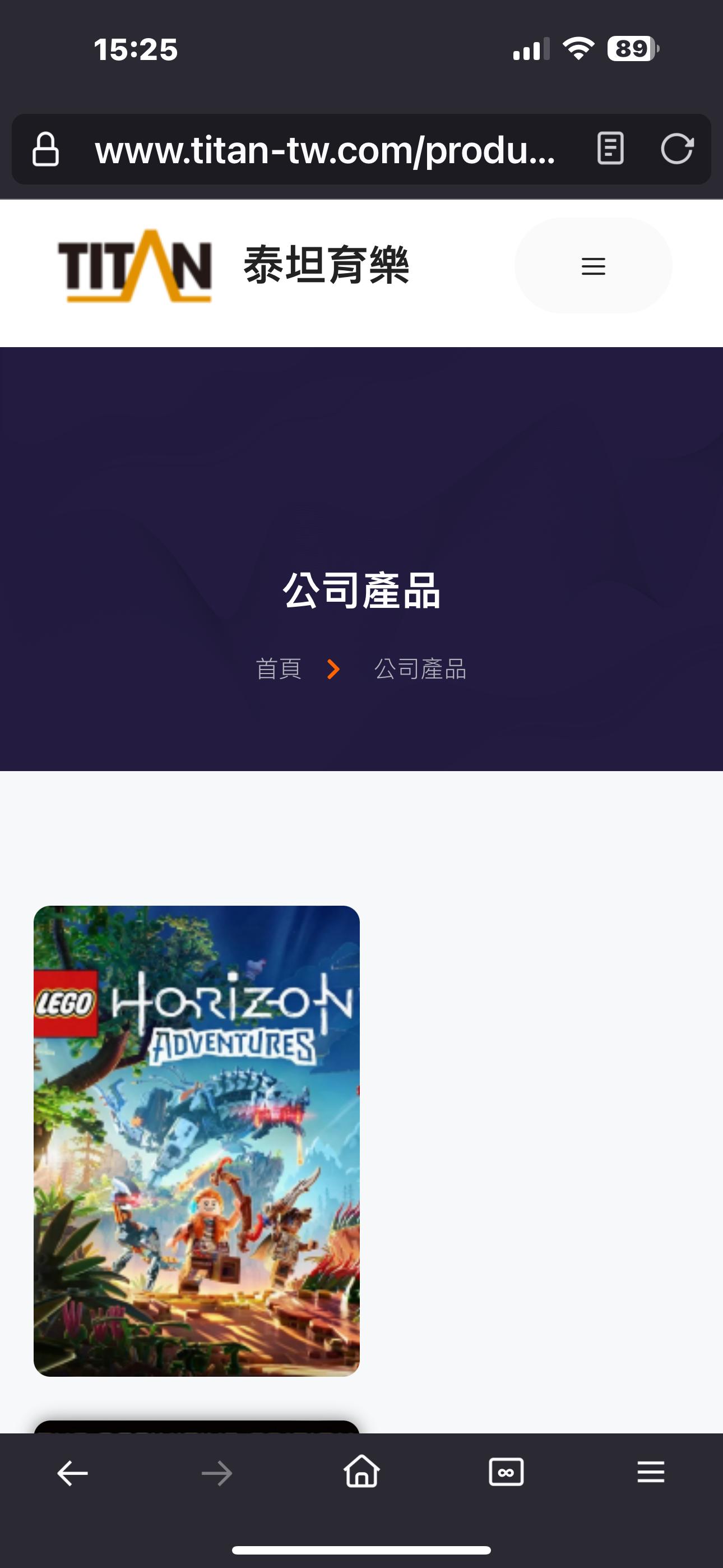This screenshot has width=723, height=1568.
Task: Open the browser main menu
Action: pos(651,1473)
